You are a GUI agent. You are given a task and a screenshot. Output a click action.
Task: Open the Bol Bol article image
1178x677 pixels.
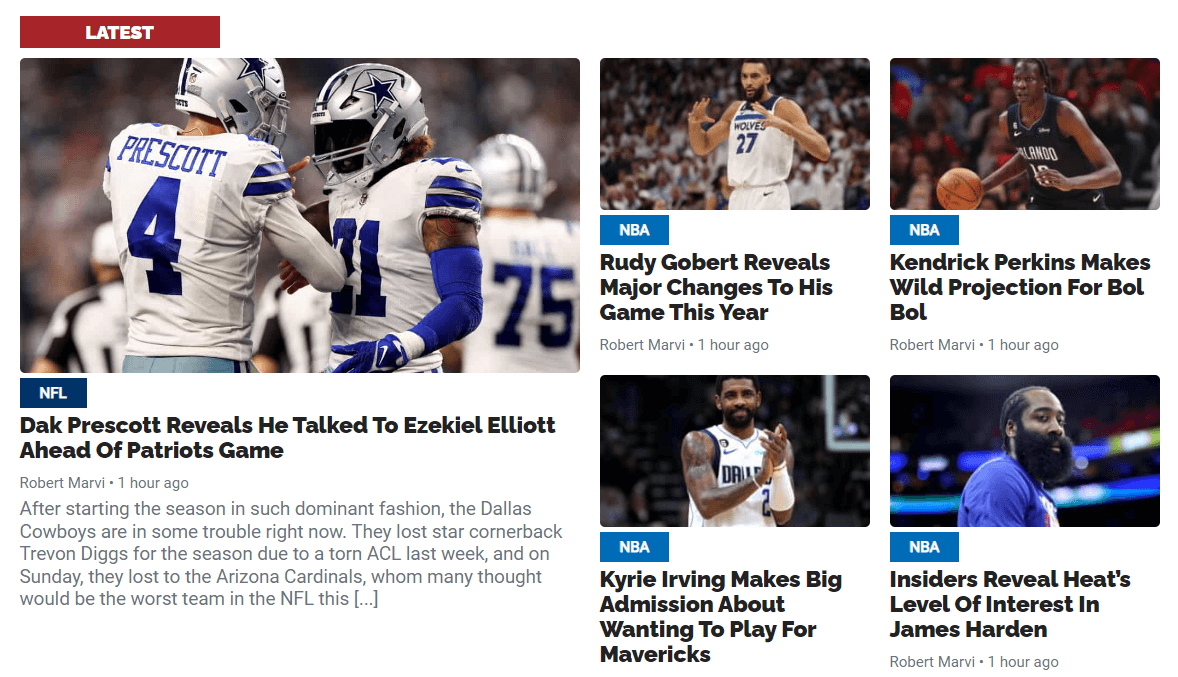(1024, 134)
